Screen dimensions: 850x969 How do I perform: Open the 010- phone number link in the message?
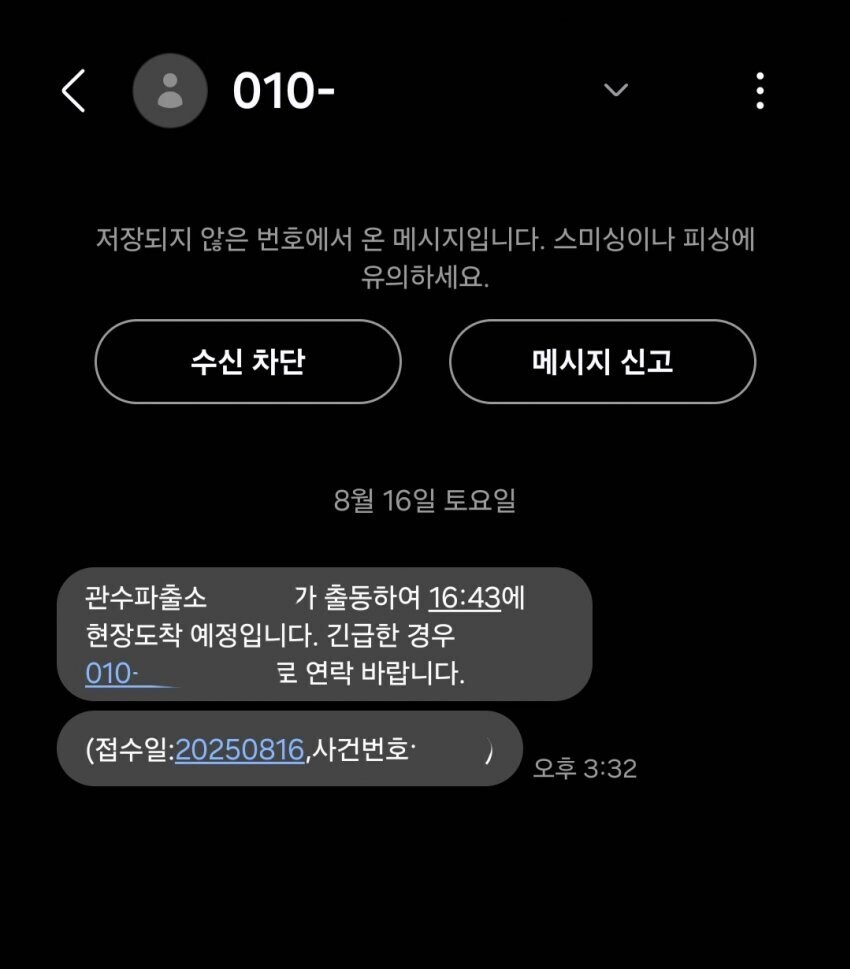pyautogui.click(x=112, y=673)
